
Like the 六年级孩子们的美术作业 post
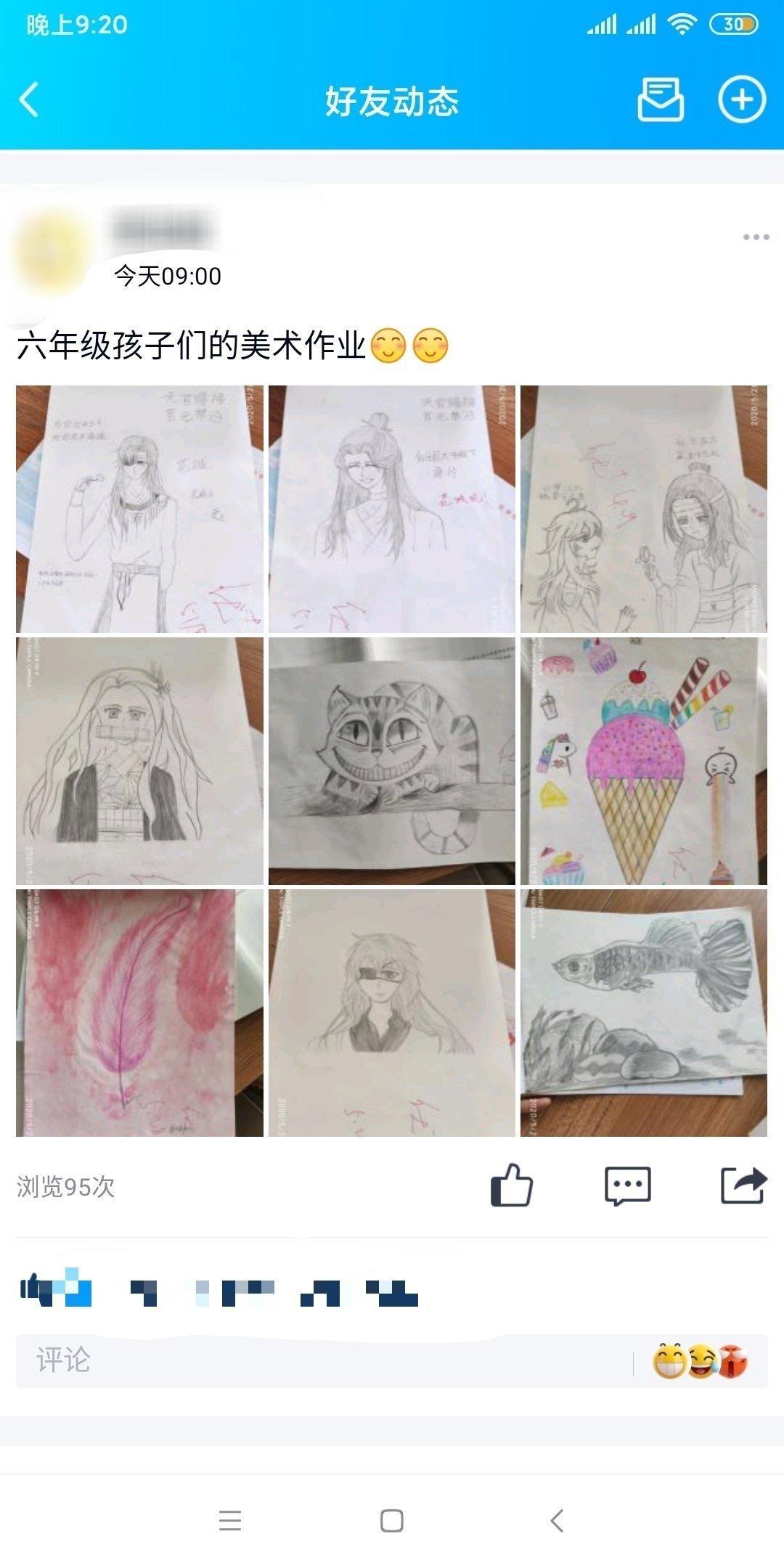click(512, 1185)
